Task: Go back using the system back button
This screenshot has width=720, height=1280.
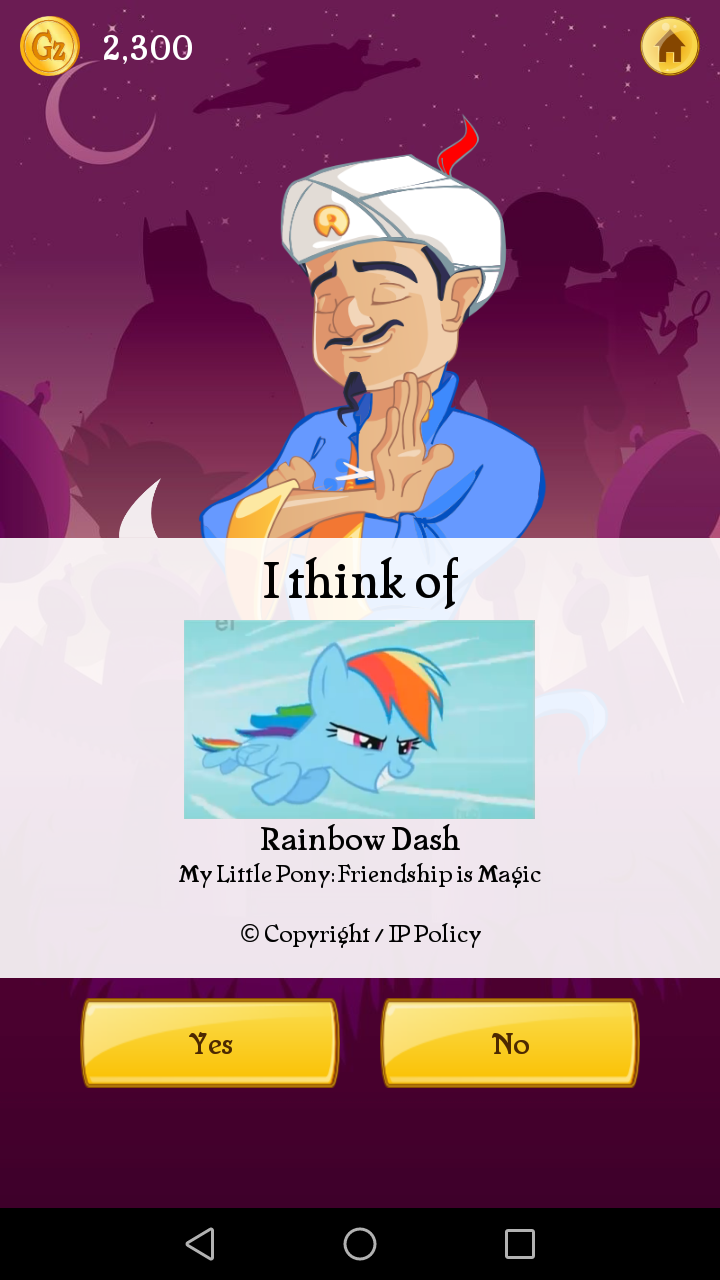Action: click(200, 1244)
